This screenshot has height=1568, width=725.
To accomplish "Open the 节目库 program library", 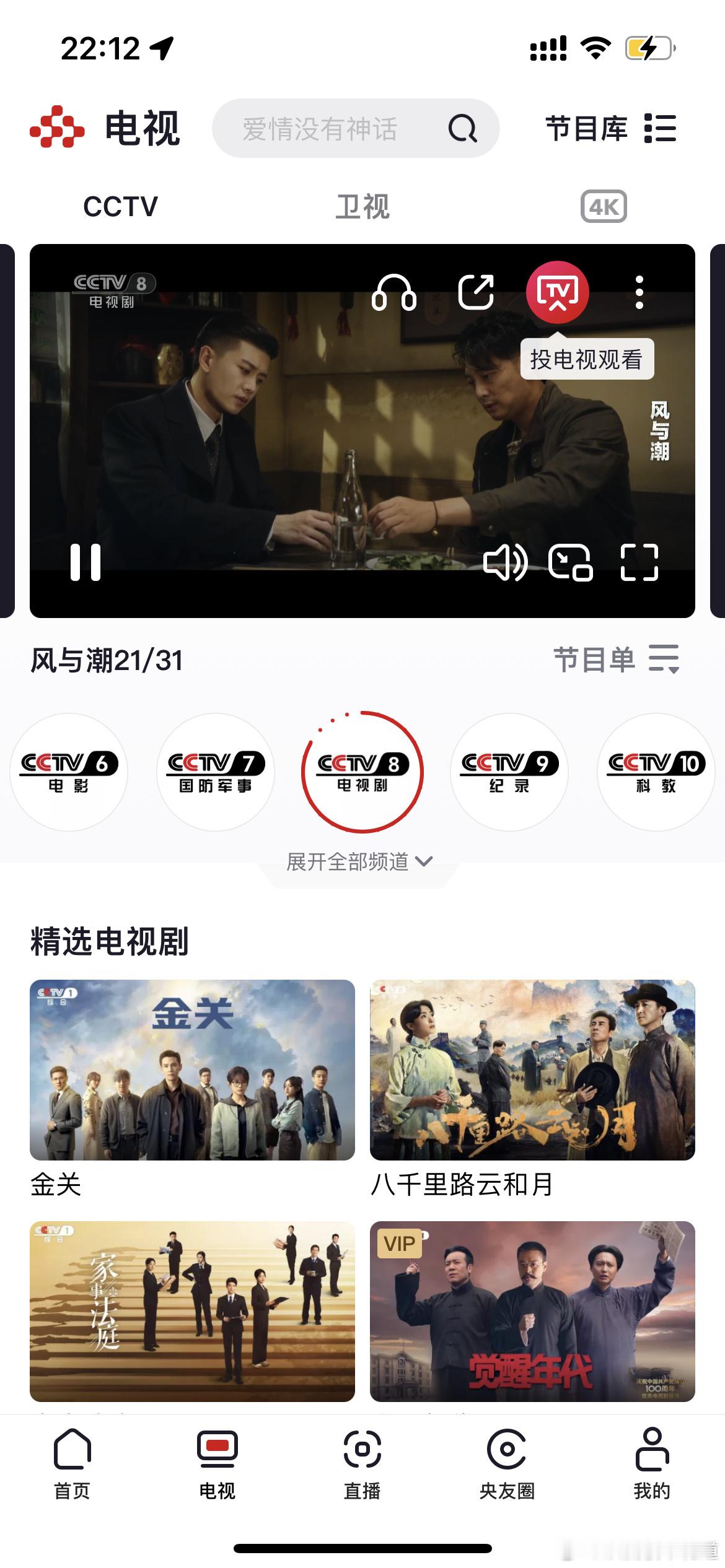I will (610, 129).
